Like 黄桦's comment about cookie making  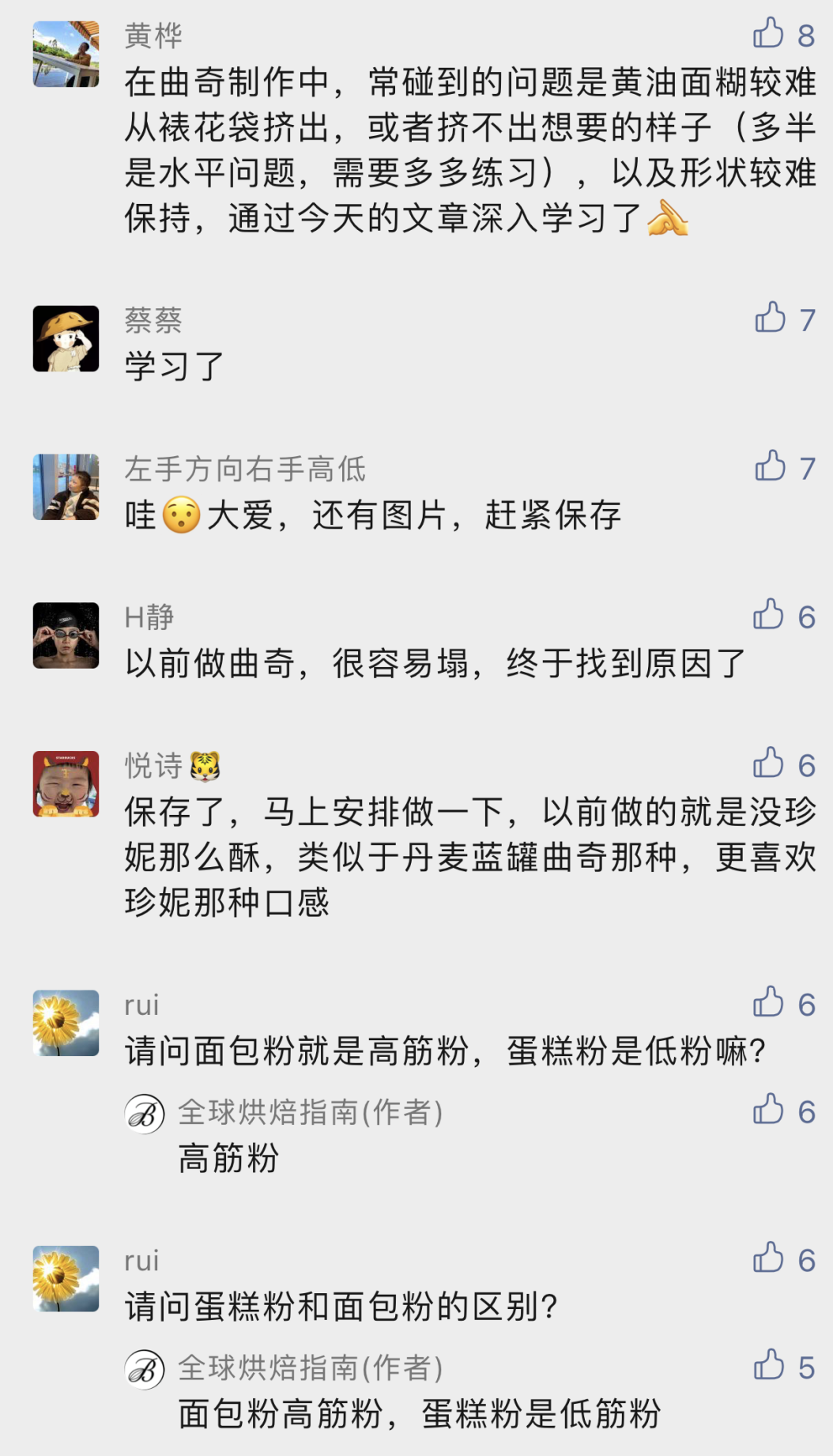768,34
